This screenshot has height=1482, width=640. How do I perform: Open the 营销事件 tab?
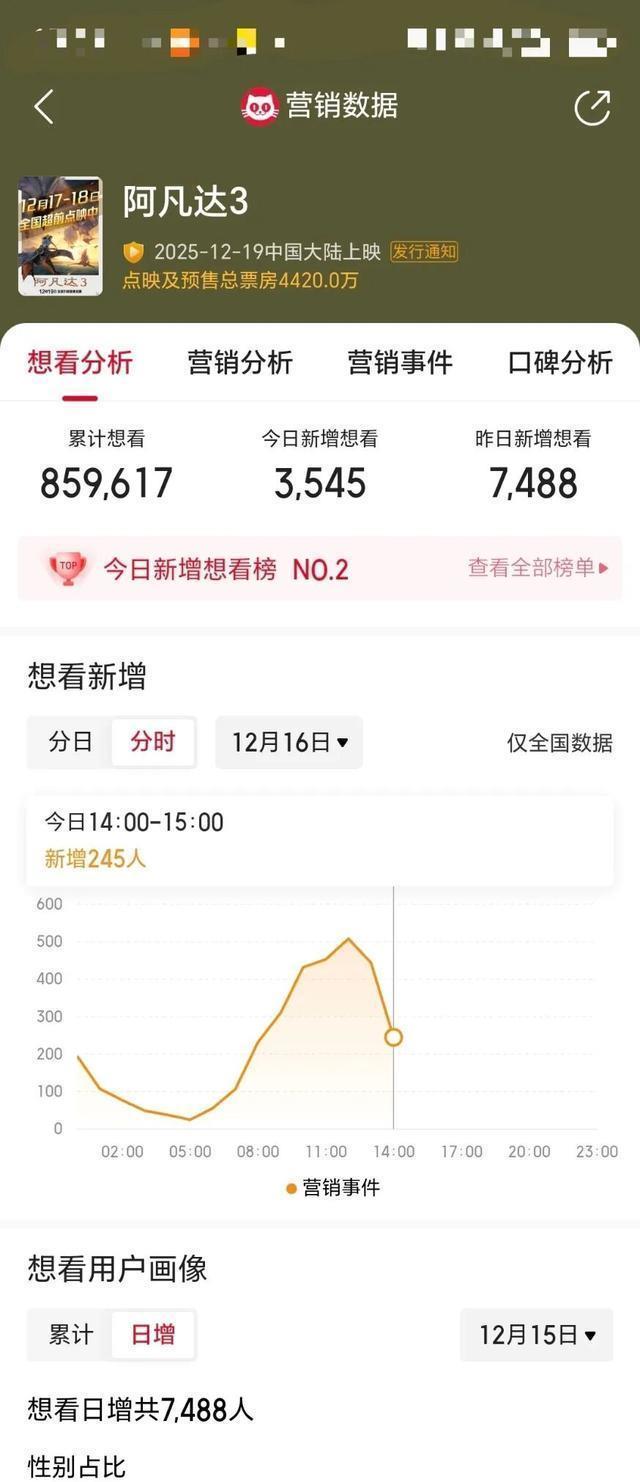coord(400,362)
